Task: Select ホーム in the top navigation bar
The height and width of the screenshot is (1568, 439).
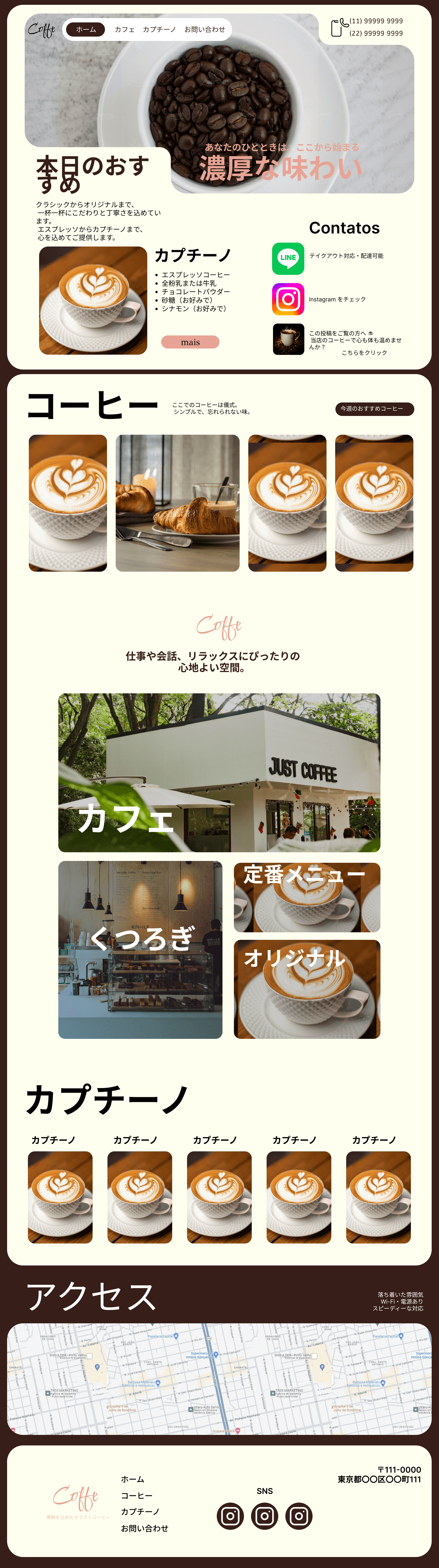Action: (85, 29)
